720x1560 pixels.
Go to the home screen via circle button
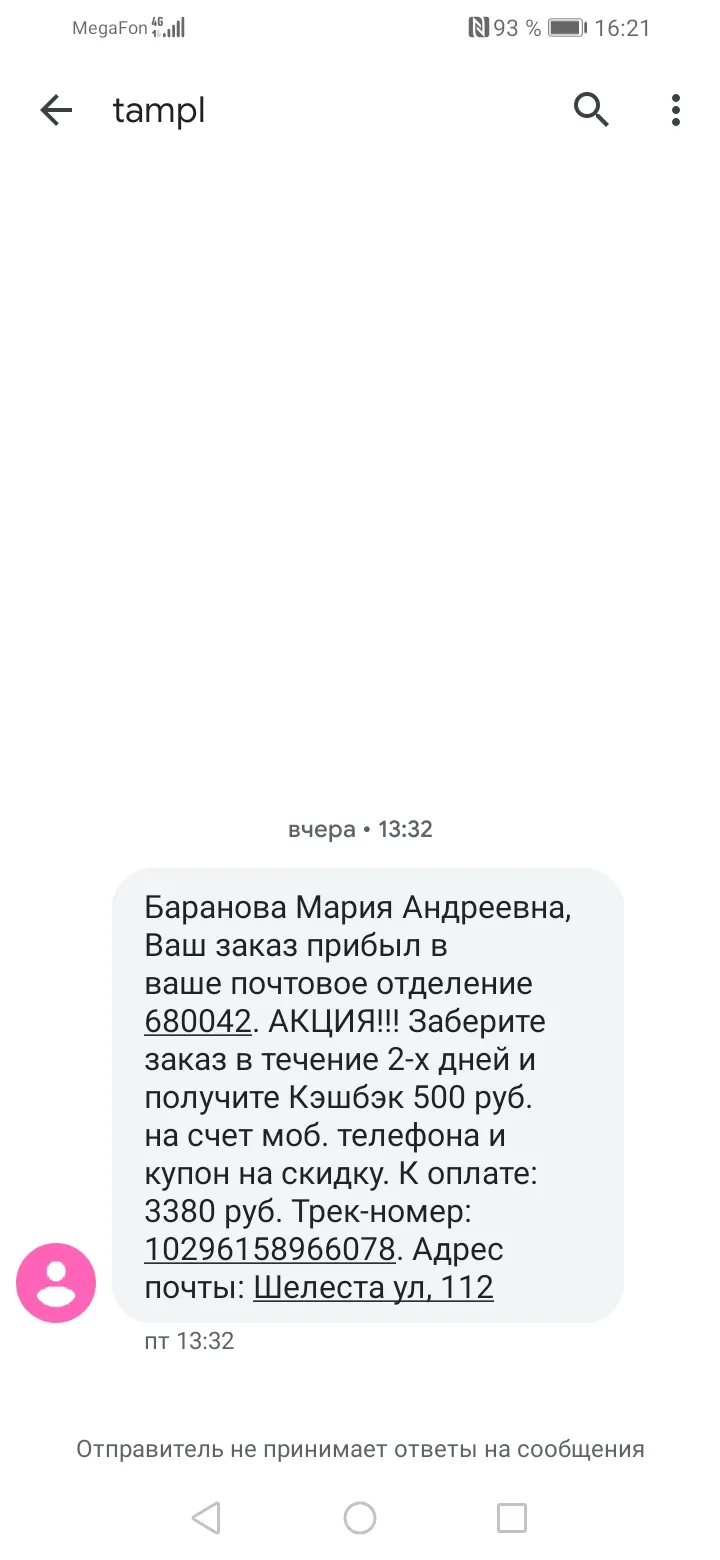click(360, 1518)
